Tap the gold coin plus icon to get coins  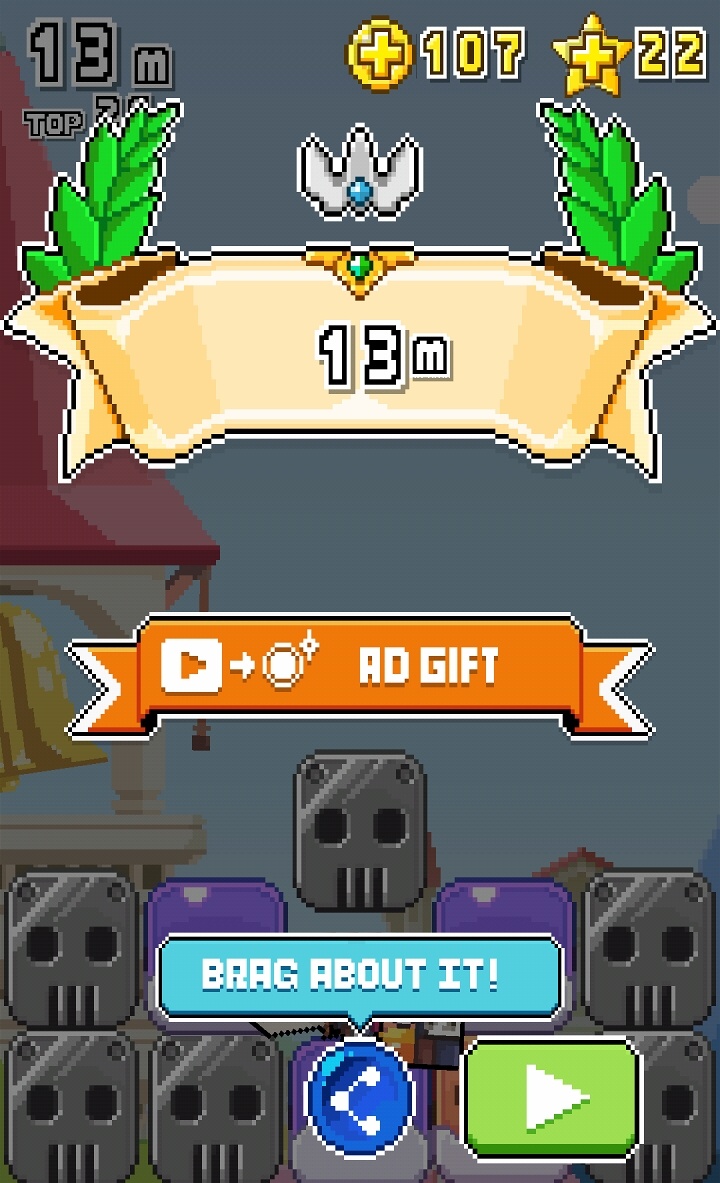[x=379, y=52]
